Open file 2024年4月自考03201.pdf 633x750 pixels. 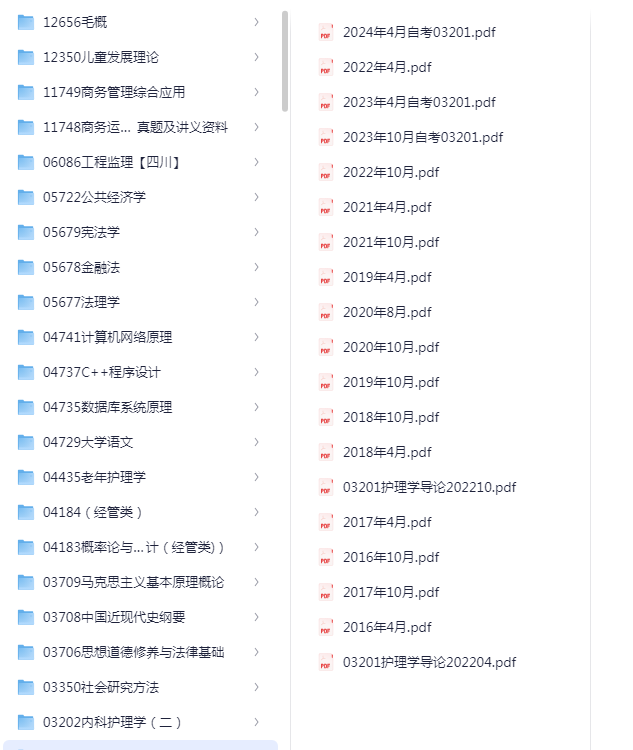pyautogui.click(x=418, y=32)
